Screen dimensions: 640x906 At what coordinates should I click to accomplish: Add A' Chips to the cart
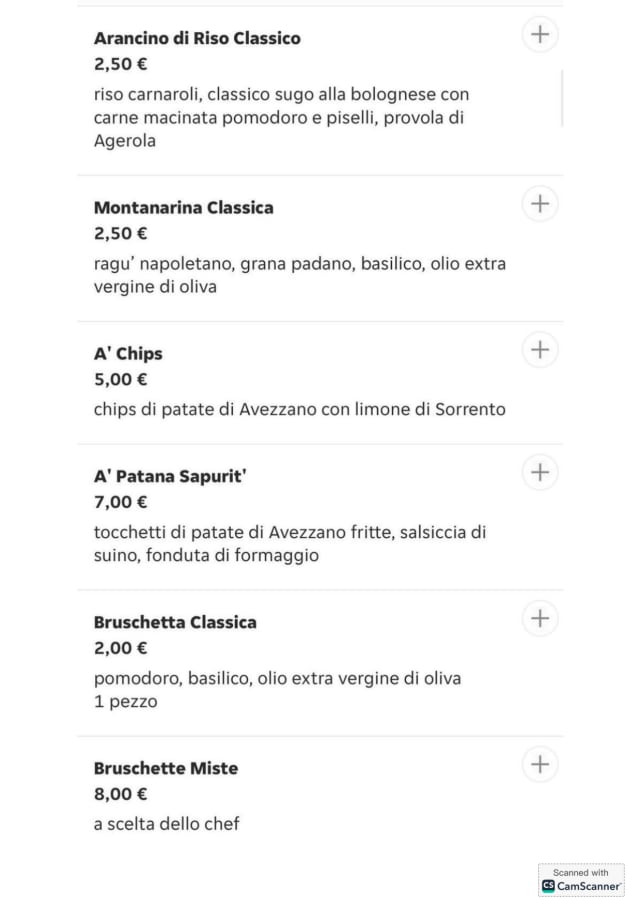point(540,350)
